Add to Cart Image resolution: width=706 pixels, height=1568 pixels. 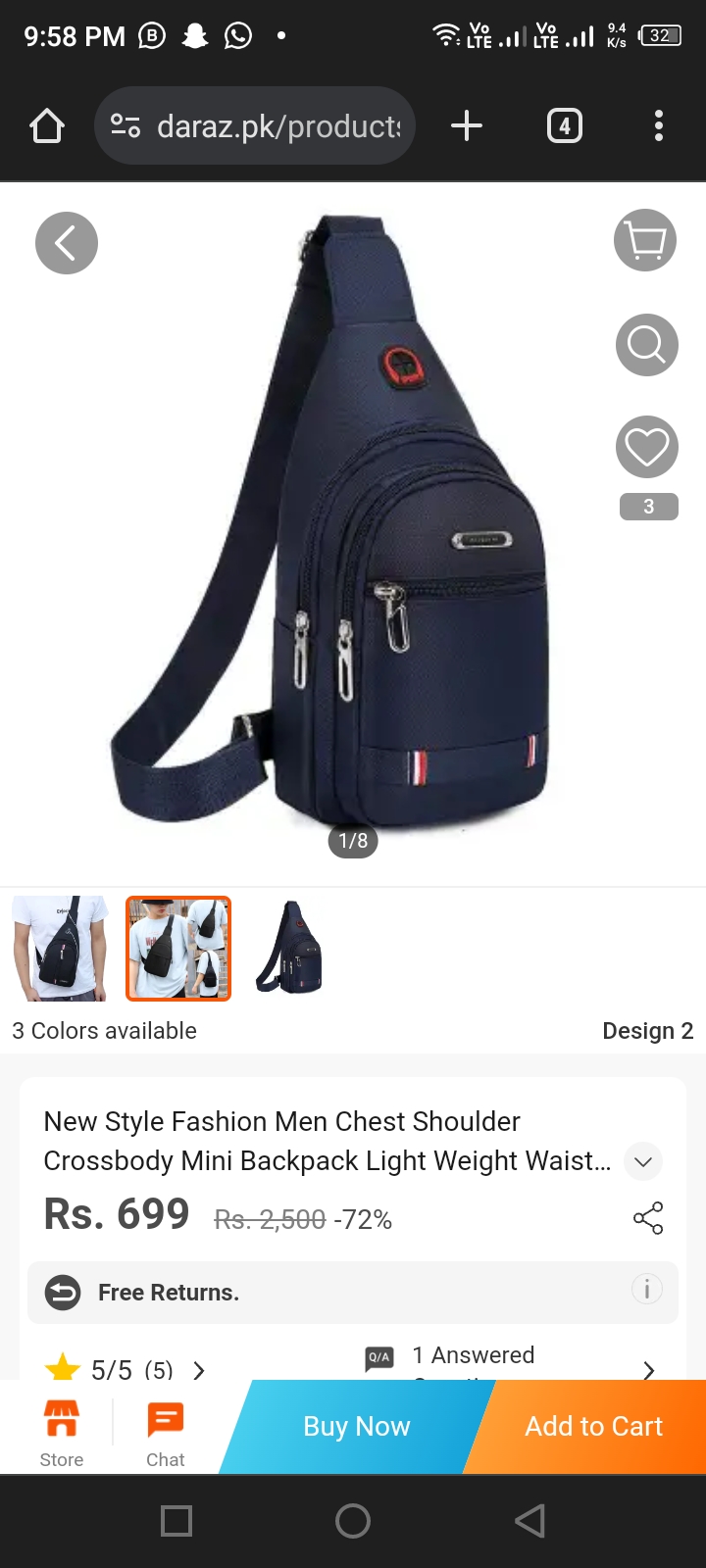tap(593, 1426)
